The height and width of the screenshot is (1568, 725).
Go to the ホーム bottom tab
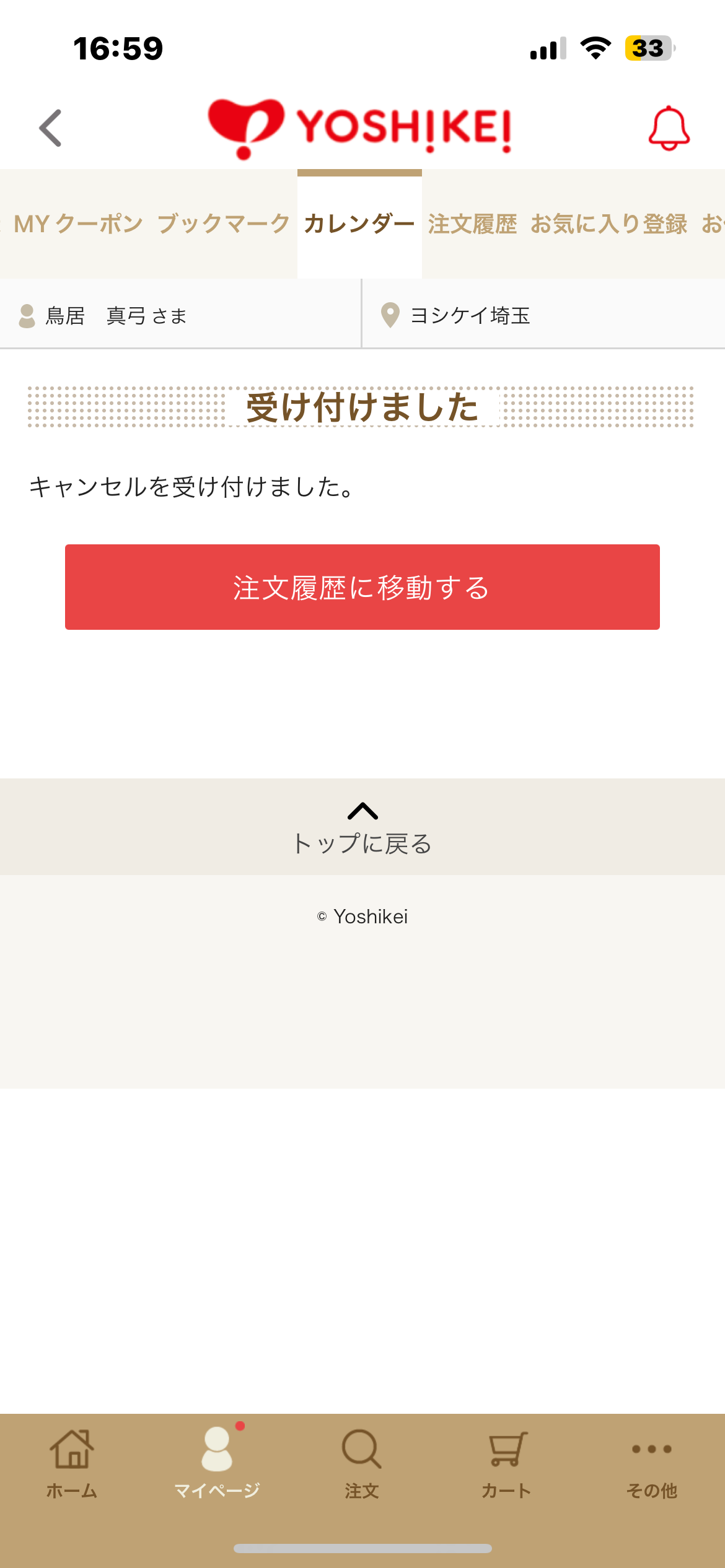tap(72, 1464)
